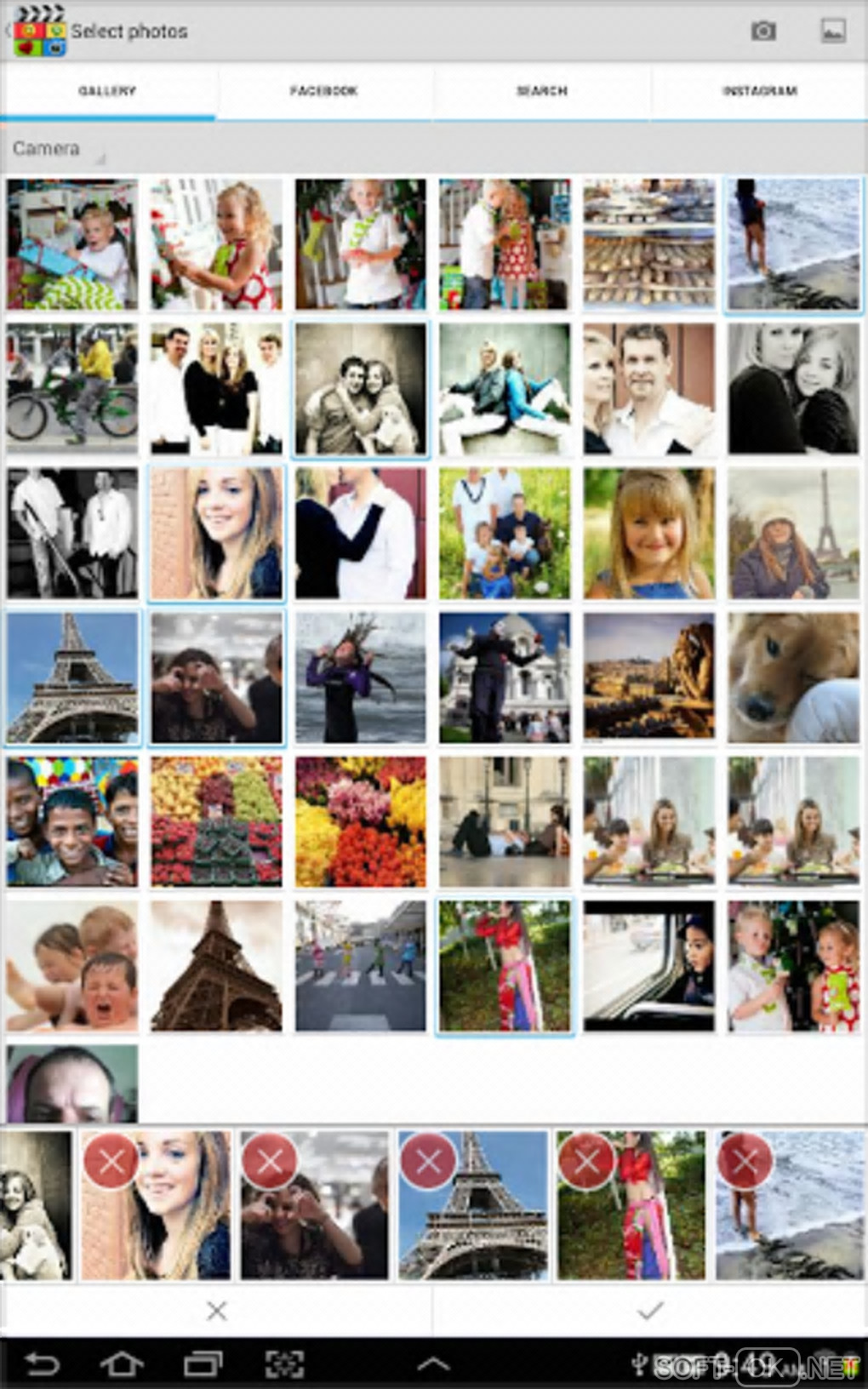Switch to the Search tab
The image size is (868, 1389).
[541, 91]
